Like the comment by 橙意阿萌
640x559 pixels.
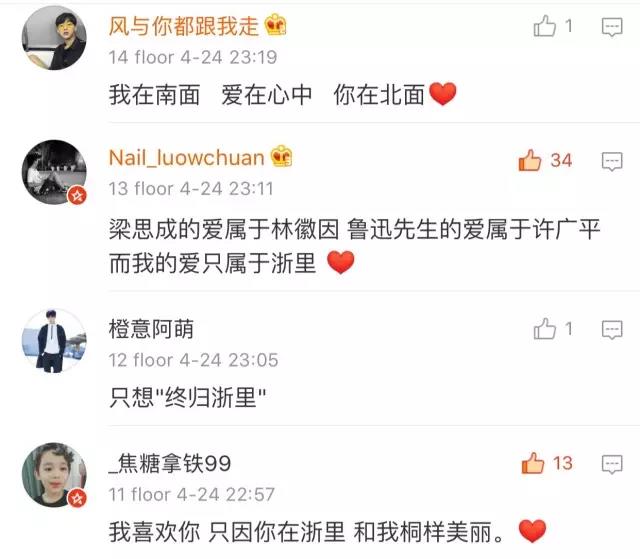[x=545, y=329]
